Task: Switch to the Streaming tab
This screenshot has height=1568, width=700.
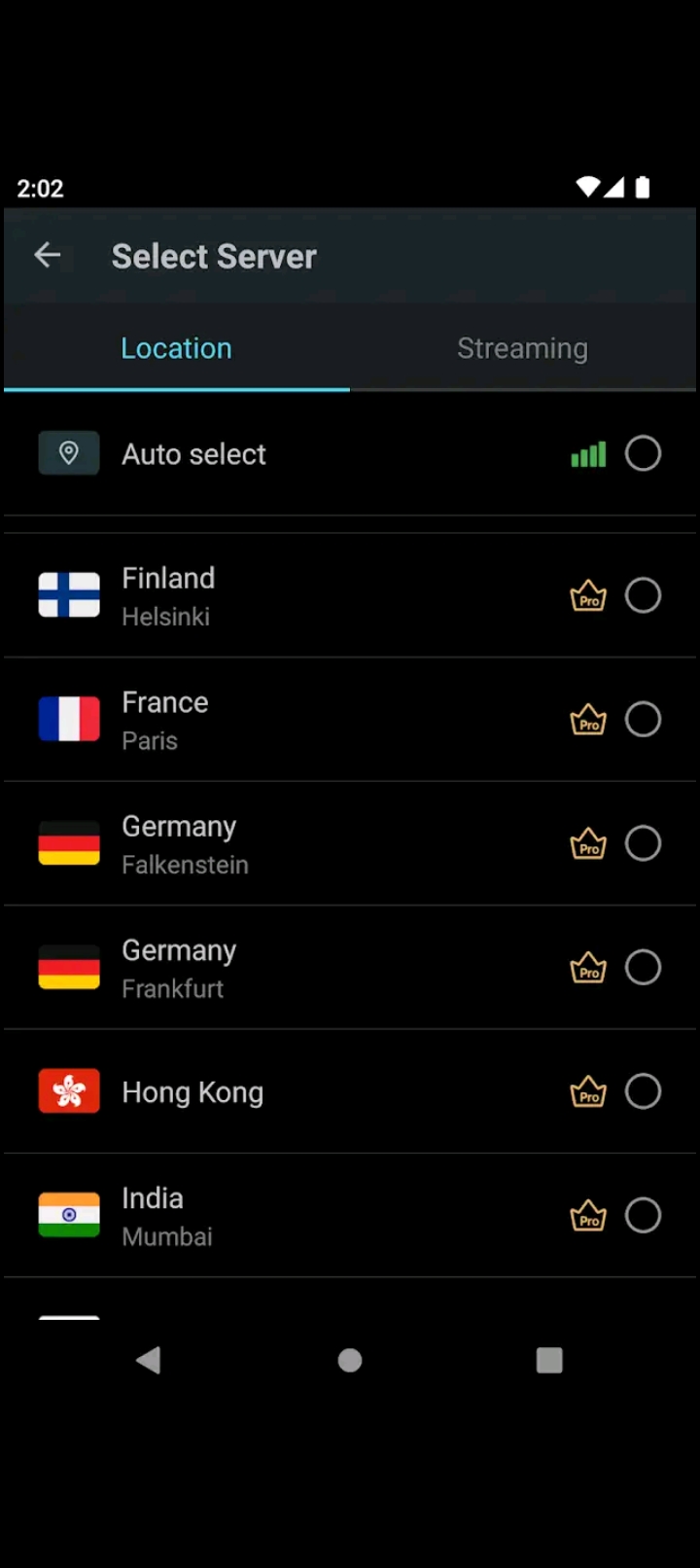Action: coord(522,348)
